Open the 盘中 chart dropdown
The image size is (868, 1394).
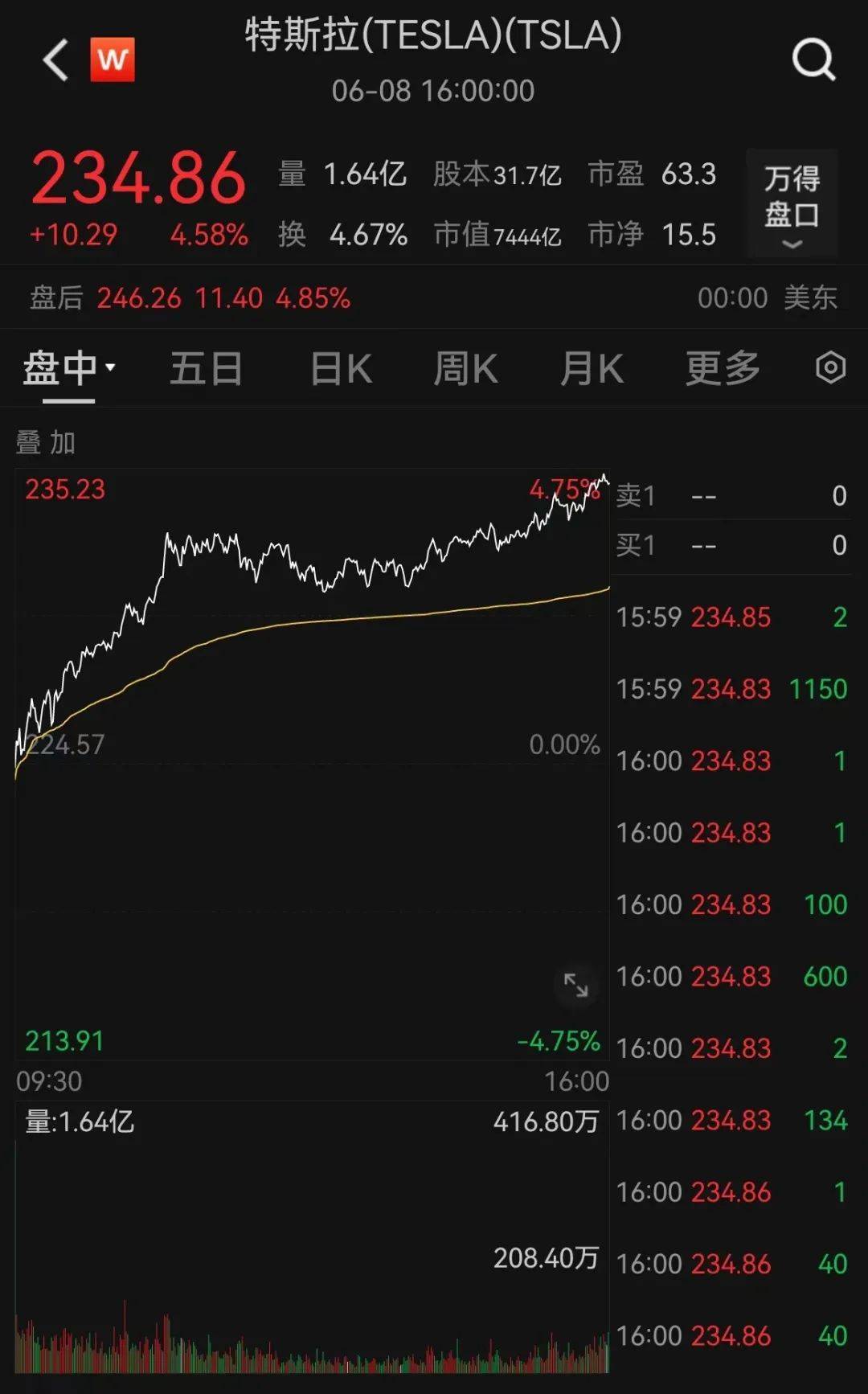coord(69,369)
